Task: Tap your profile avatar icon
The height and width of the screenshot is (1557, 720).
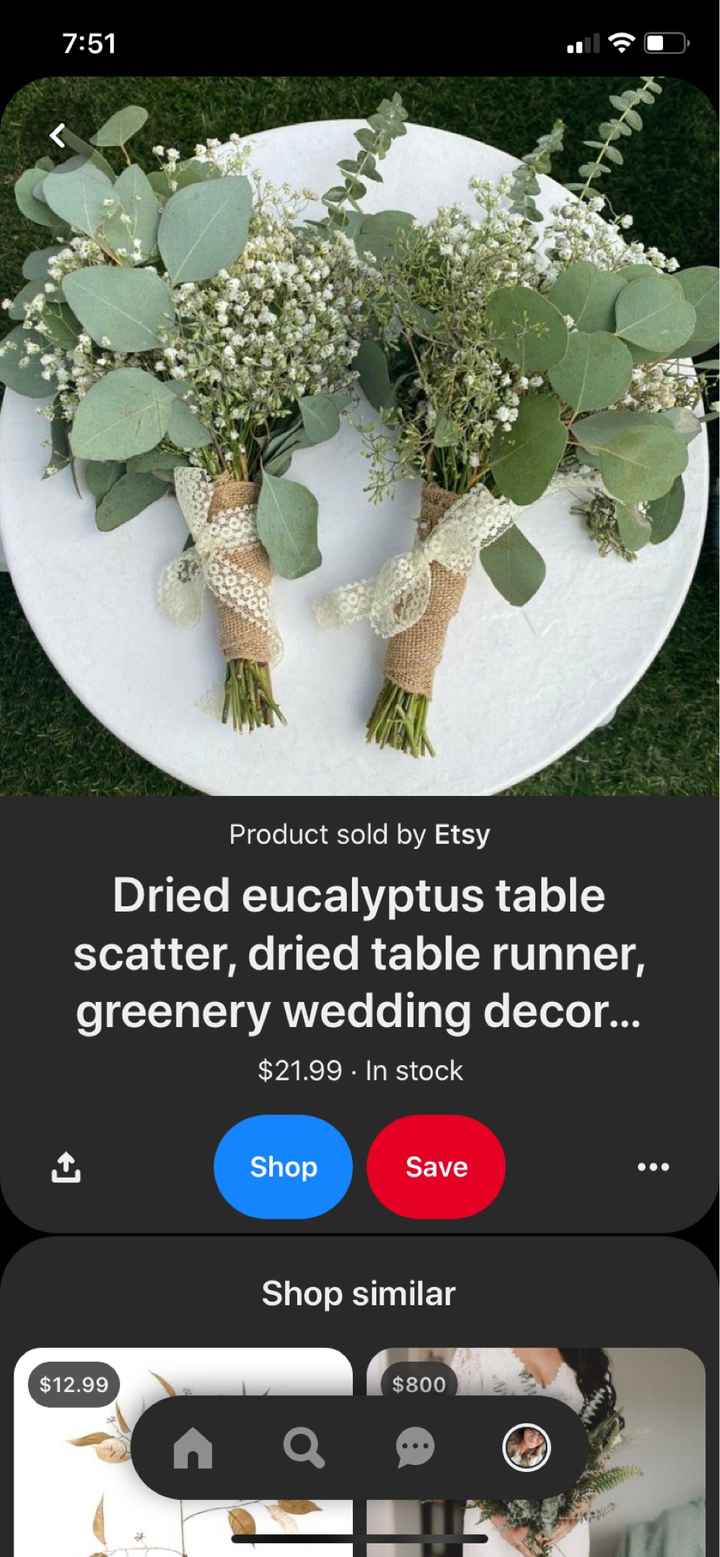Action: tap(527, 1446)
